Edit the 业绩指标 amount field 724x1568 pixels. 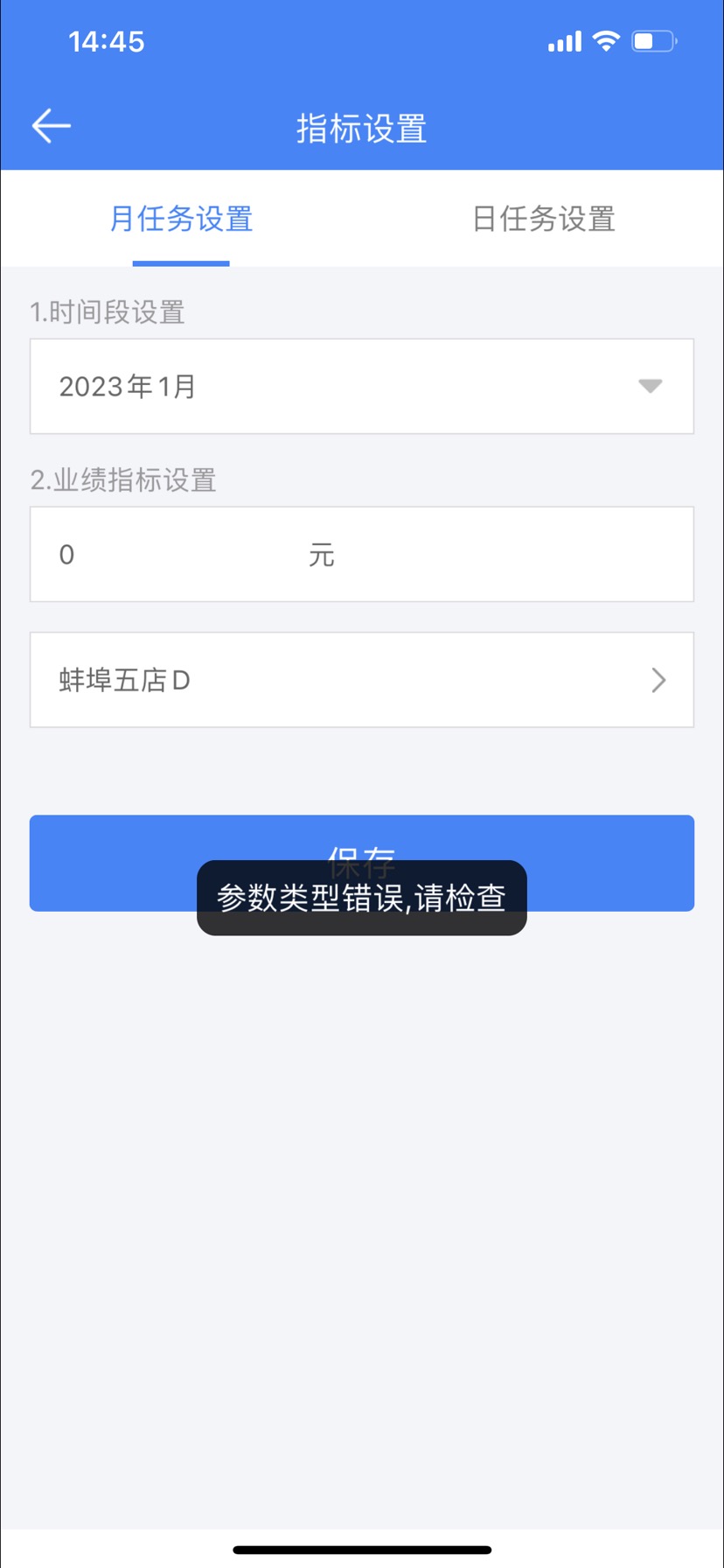click(175, 555)
